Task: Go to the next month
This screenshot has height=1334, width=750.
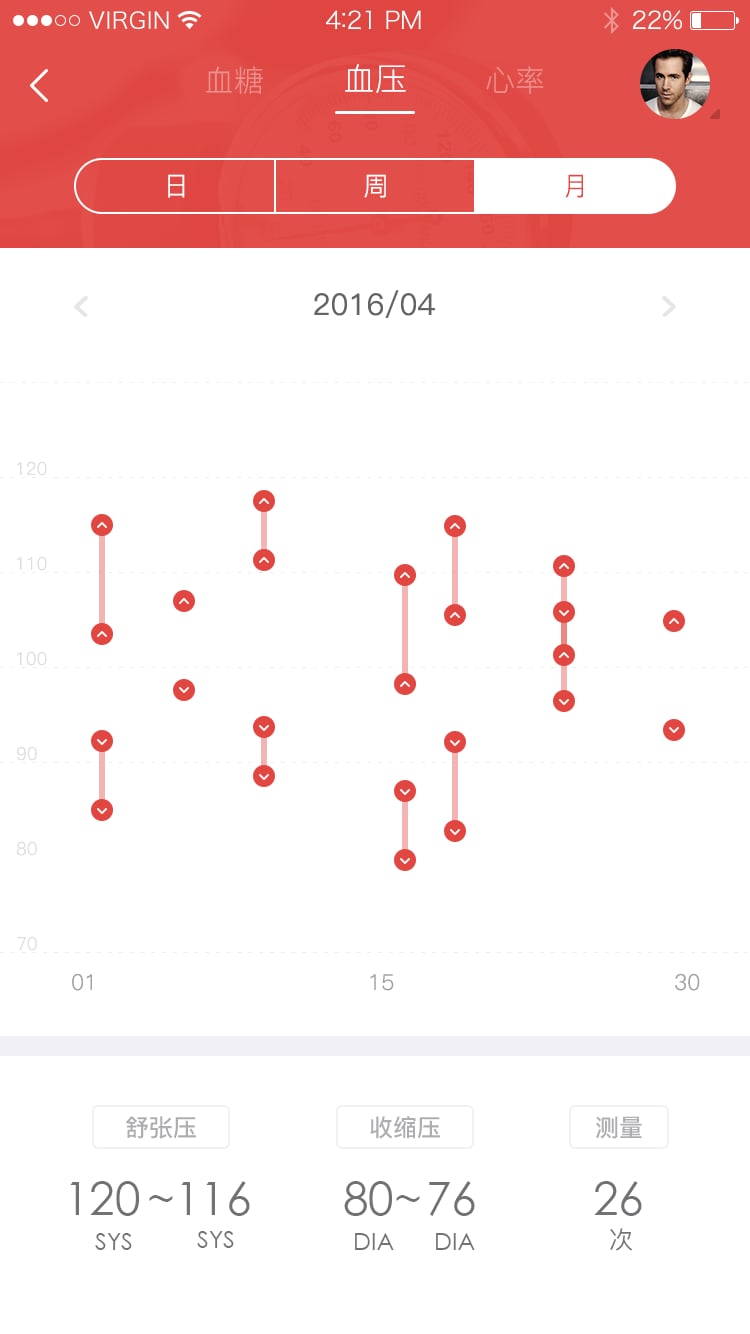Action: (x=669, y=306)
